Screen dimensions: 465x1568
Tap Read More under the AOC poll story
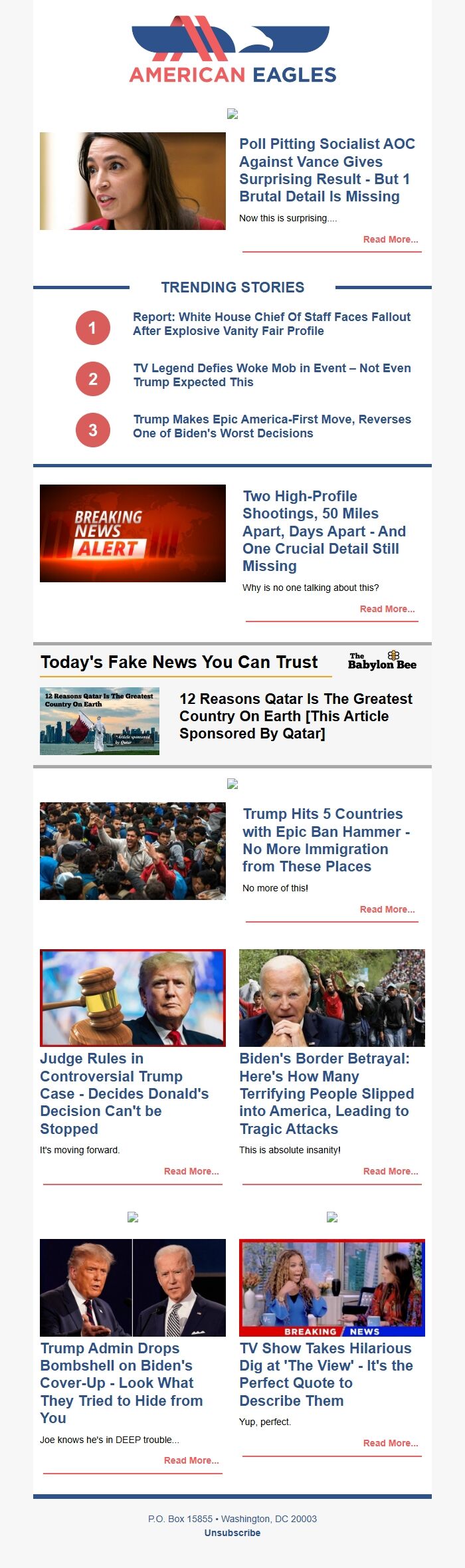click(390, 239)
